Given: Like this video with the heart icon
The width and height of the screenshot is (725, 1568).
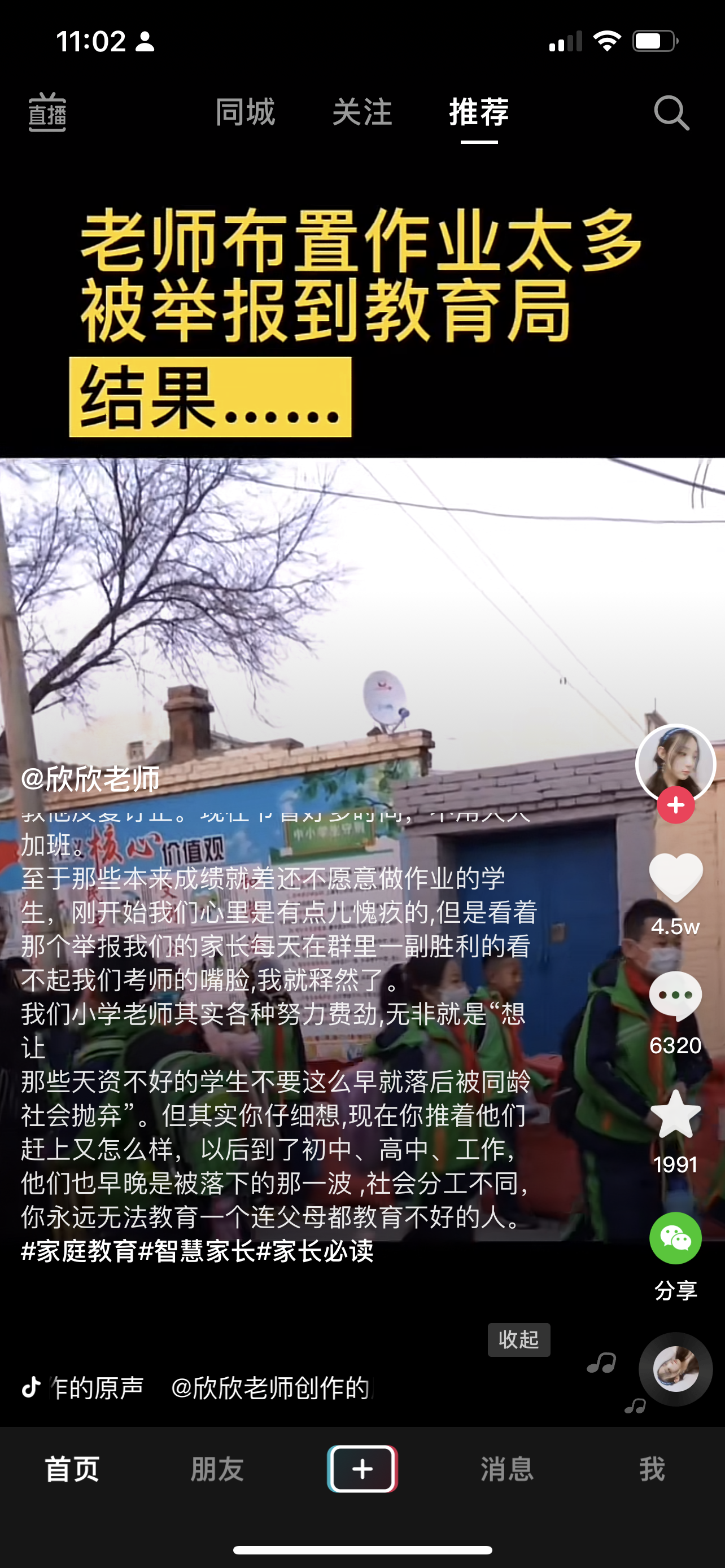Looking at the screenshot, I should (x=675, y=877).
